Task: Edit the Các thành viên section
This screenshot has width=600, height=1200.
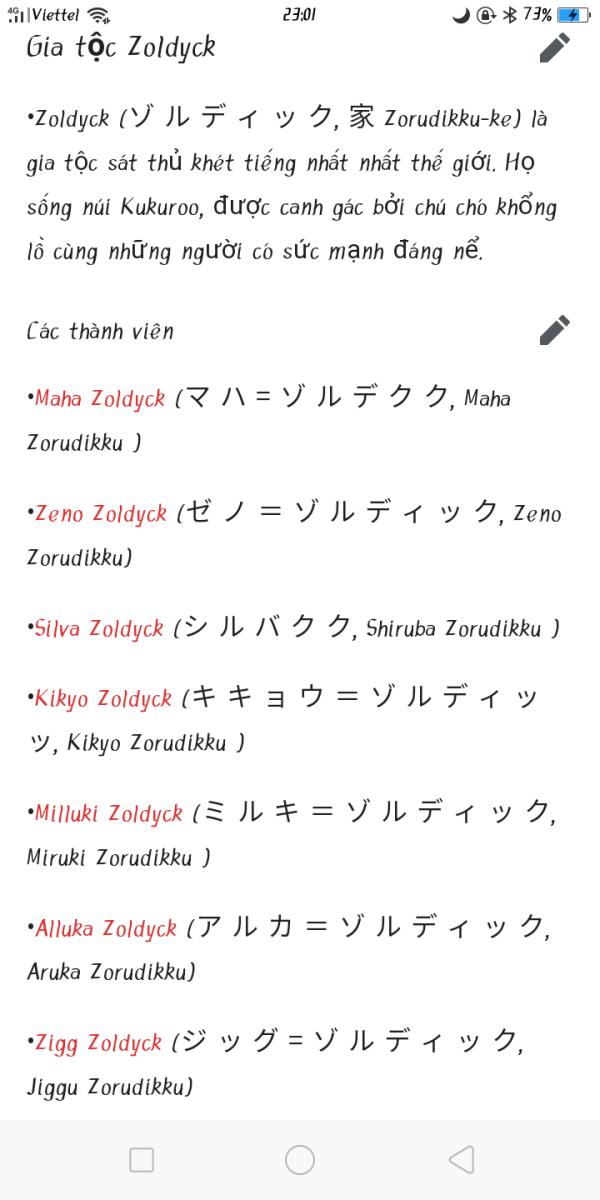Action: [555, 329]
